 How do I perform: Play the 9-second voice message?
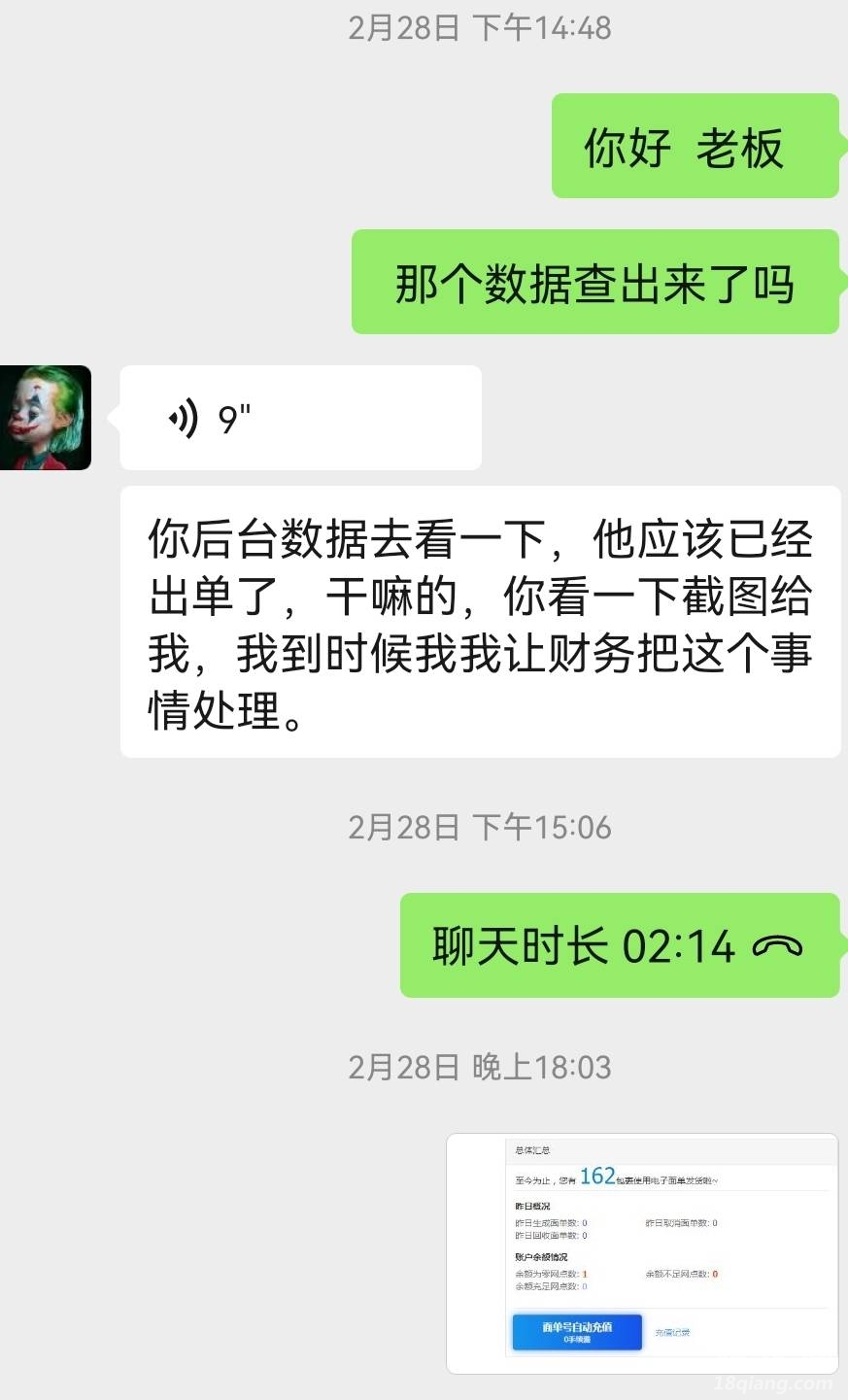pyautogui.click(x=299, y=419)
